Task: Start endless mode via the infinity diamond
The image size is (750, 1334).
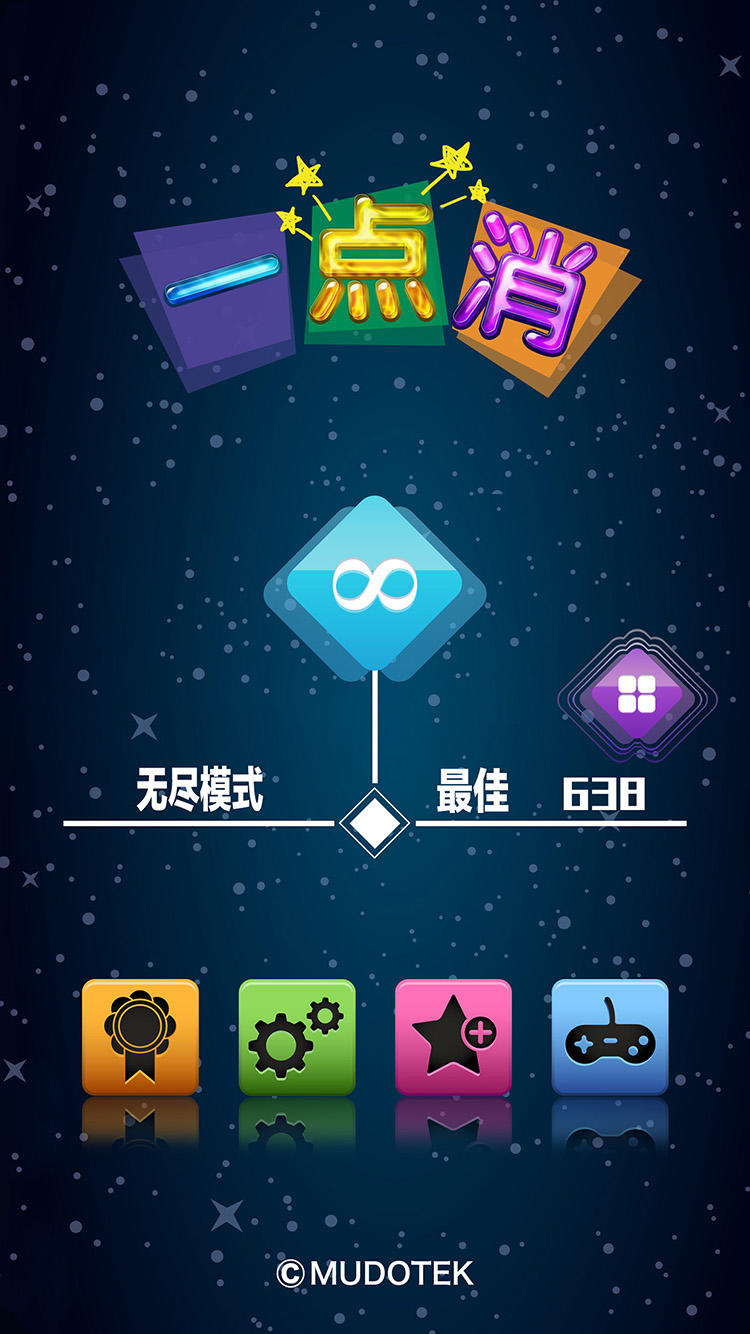Action: click(375, 586)
